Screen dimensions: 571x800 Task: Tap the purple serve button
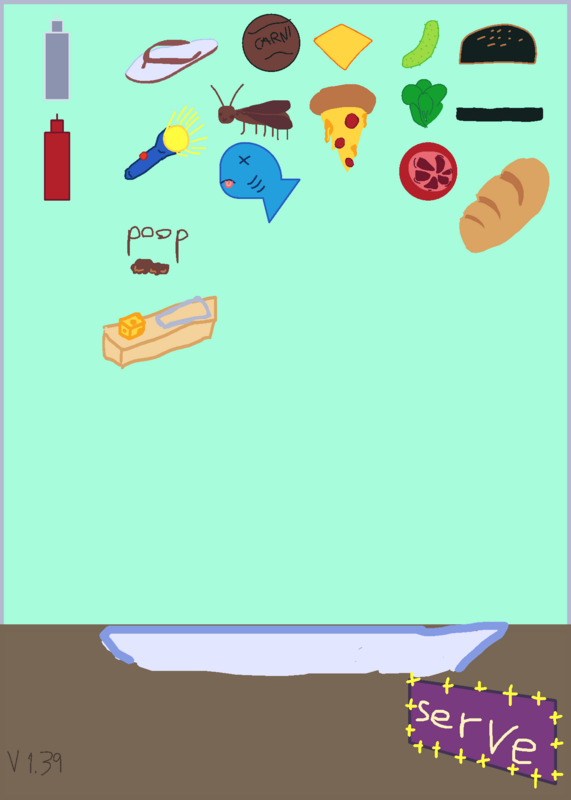point(482,730)
